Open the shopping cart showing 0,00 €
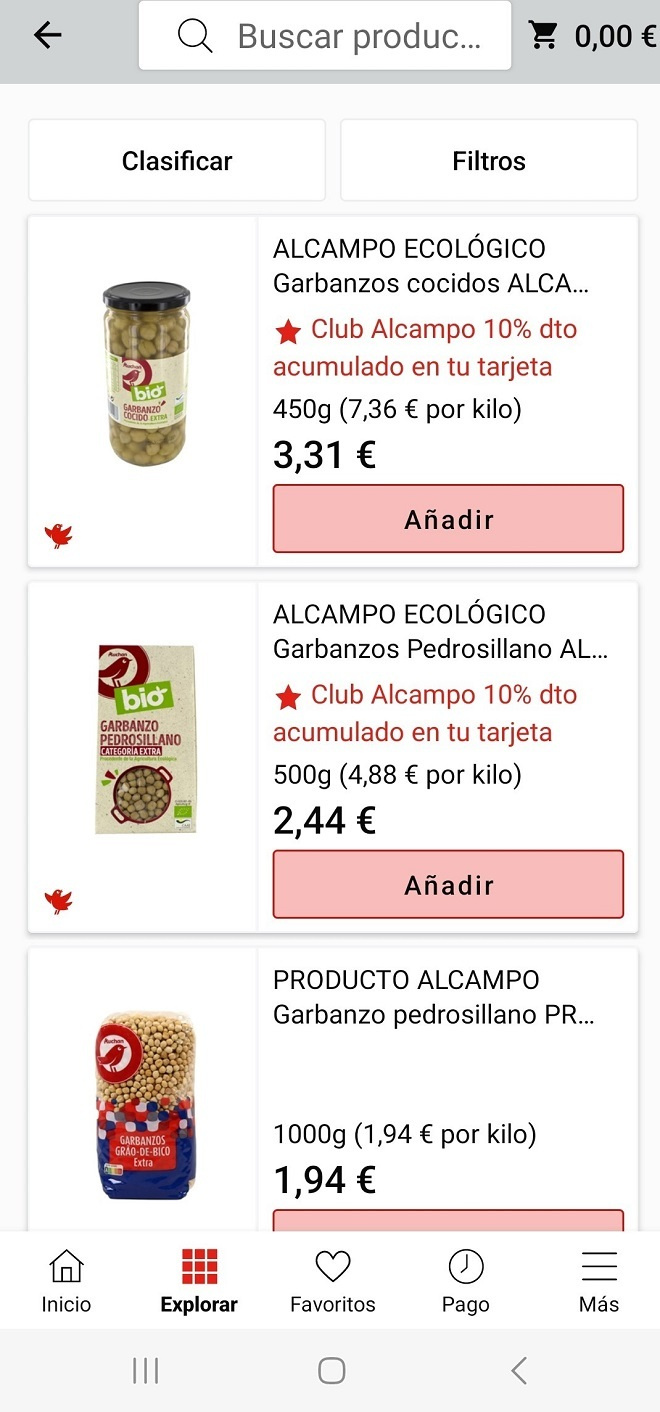Image resolution: width=660 pixels, height=1412 pixels. [592, 37]
